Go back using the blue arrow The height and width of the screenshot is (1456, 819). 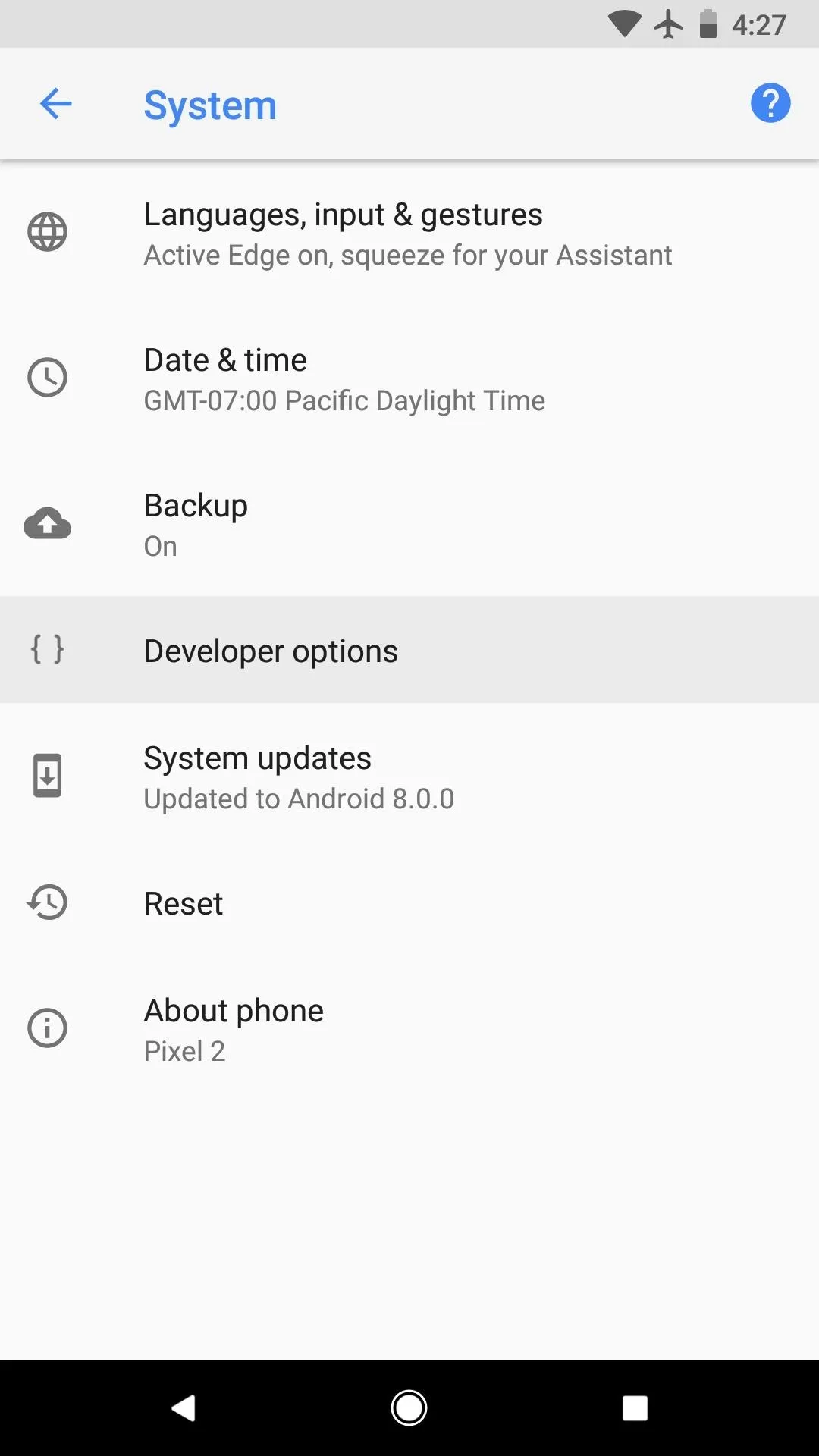(55, 104)
